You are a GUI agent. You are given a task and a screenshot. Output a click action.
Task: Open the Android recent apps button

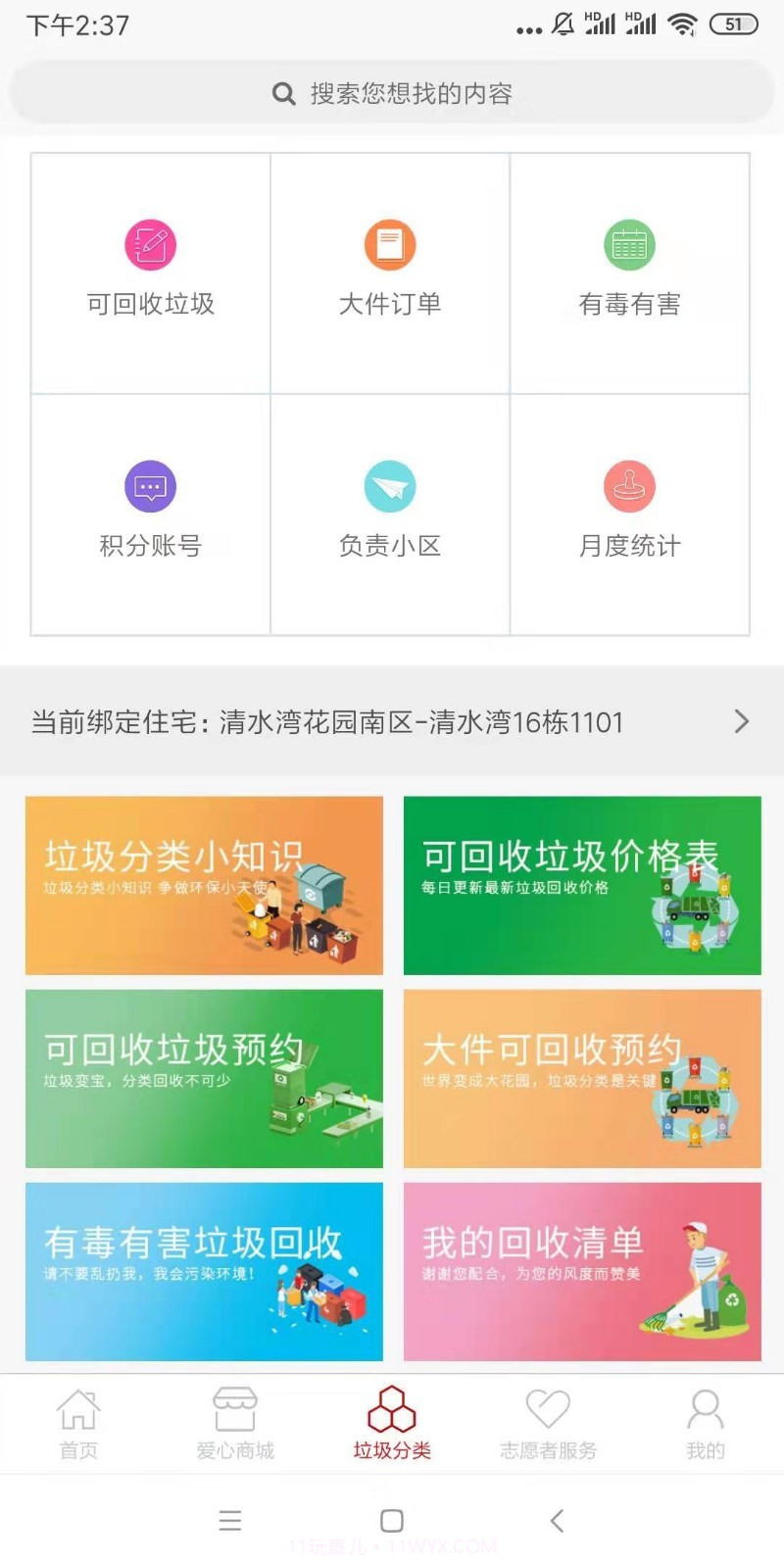tap(229, 1521)
